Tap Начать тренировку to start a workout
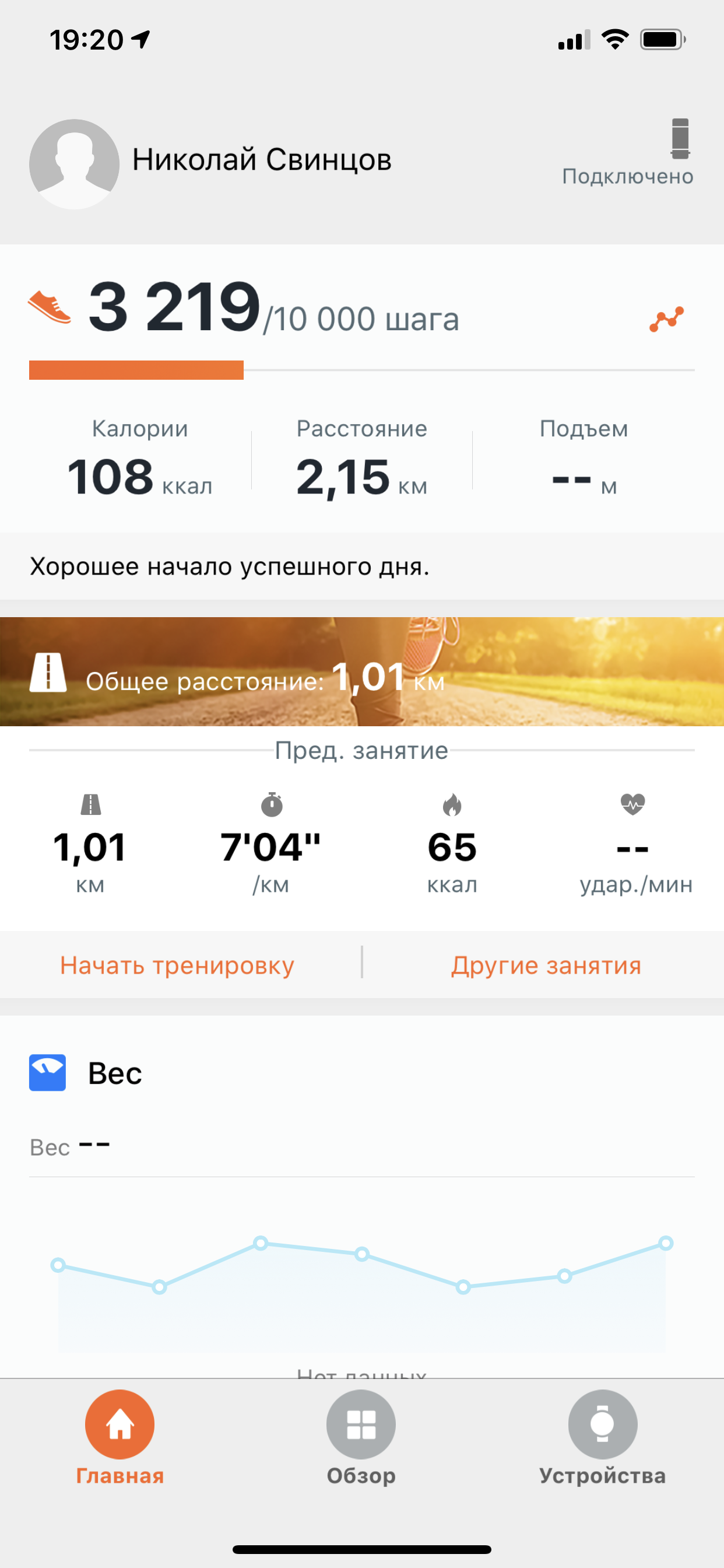The image size is (724, 1568). (177, 965)
